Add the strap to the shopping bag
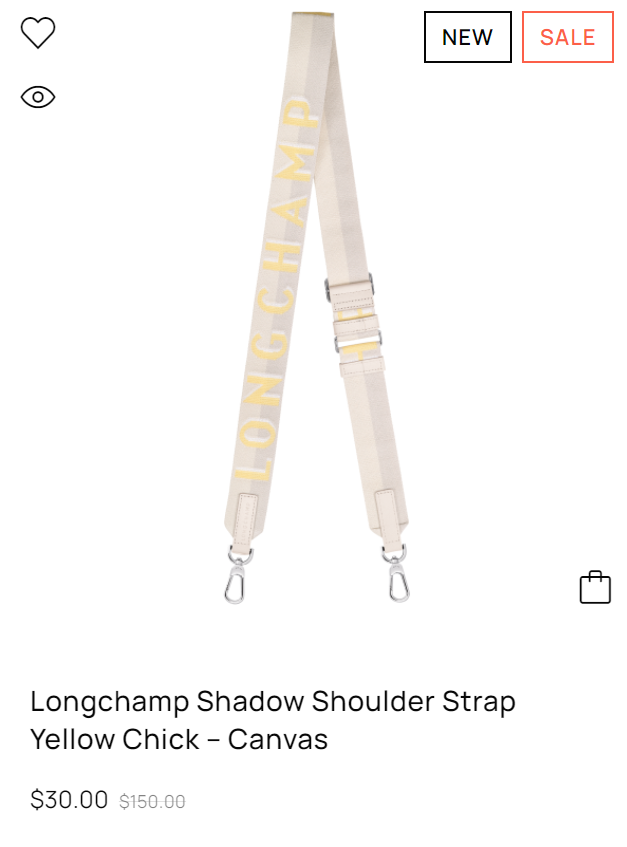 point(595,587)
